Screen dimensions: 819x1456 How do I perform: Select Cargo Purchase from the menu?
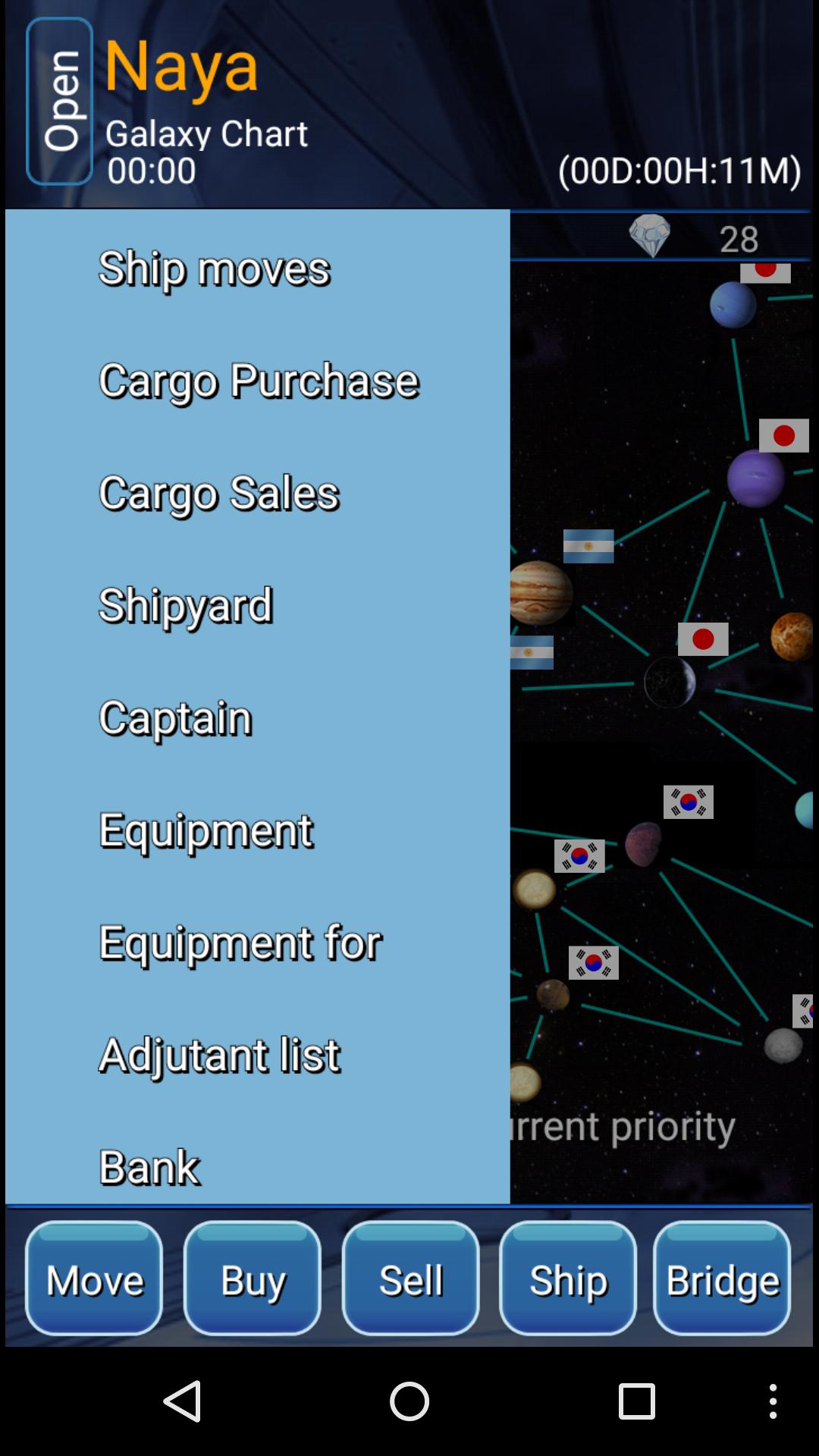click(x=259, y=380)
